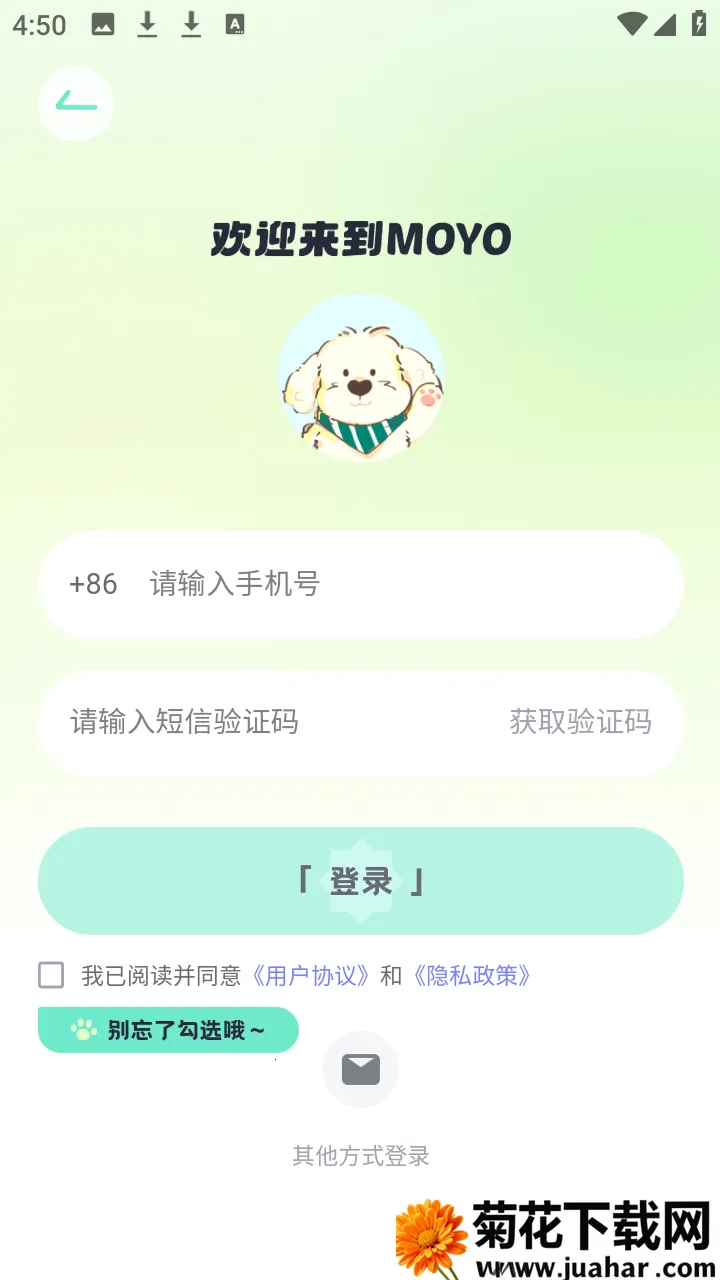Tap 其他方式登录 to see other login methods

pyautogui.click(x=360, y=1156)
